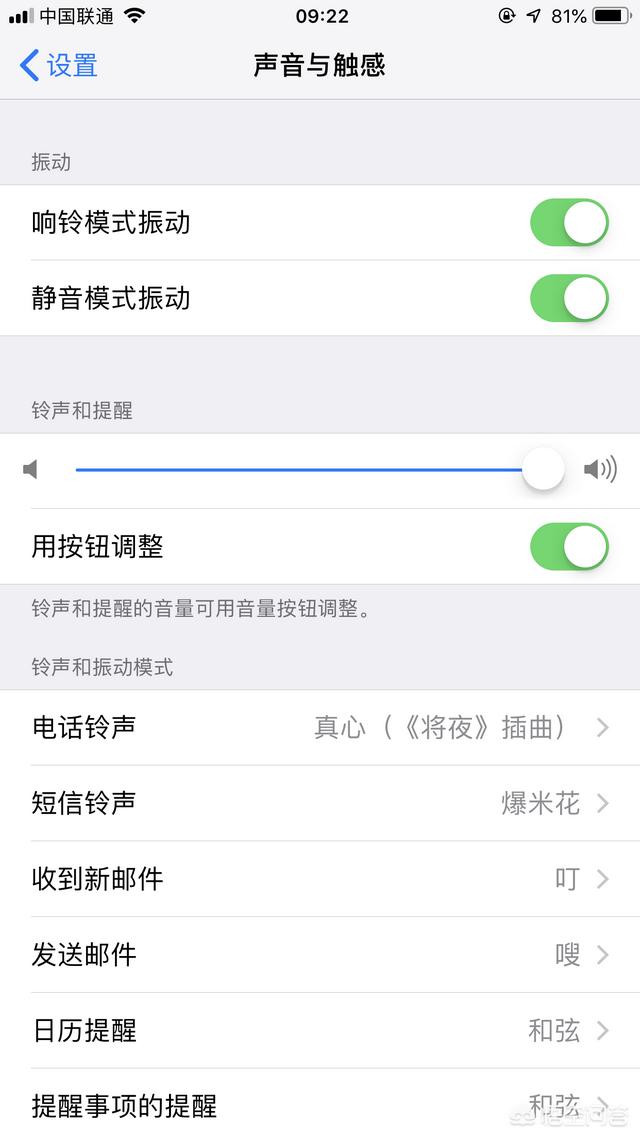This screenshot has height=1138, width=640.
Task: Open 电话铃声 settings
Action: click(320, 727)
